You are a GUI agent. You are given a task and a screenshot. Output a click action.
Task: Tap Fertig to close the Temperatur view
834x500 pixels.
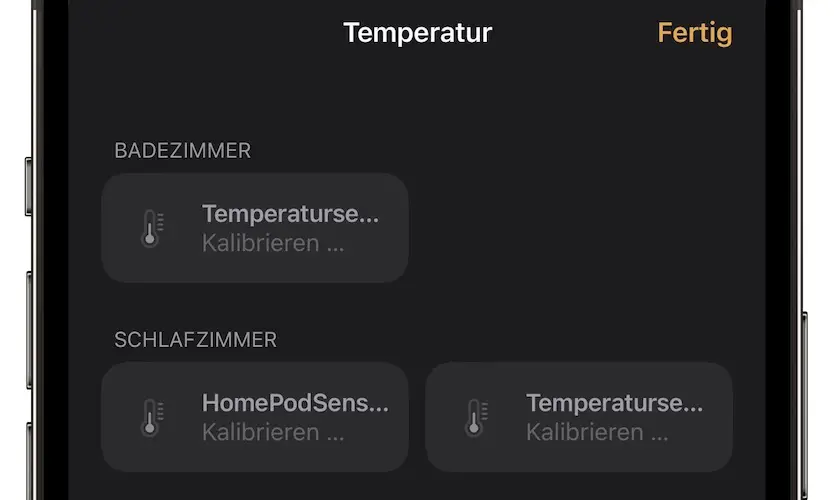tap(694, 33)
